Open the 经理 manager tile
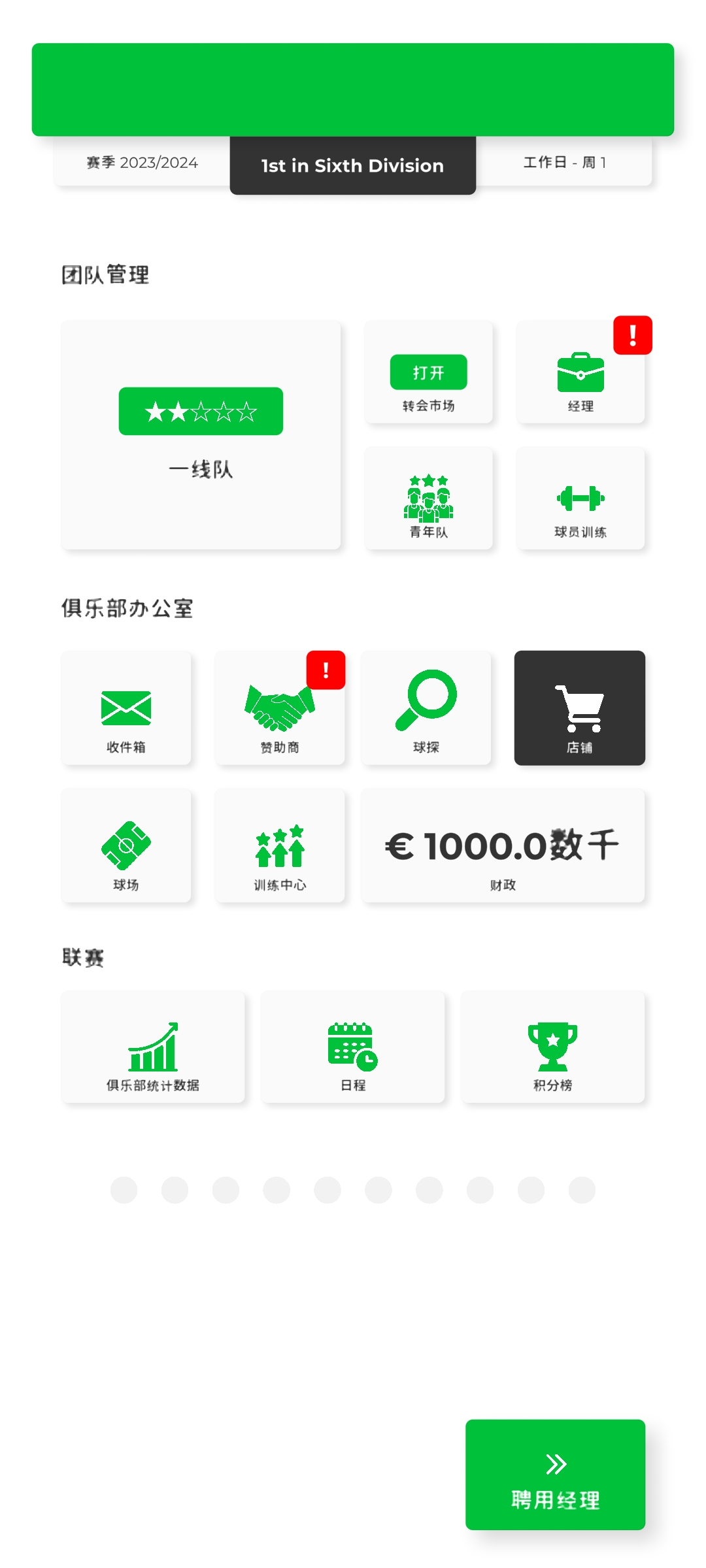This screenshot has height=1568, width=706. pyautogui.click(x=580, y=372)
